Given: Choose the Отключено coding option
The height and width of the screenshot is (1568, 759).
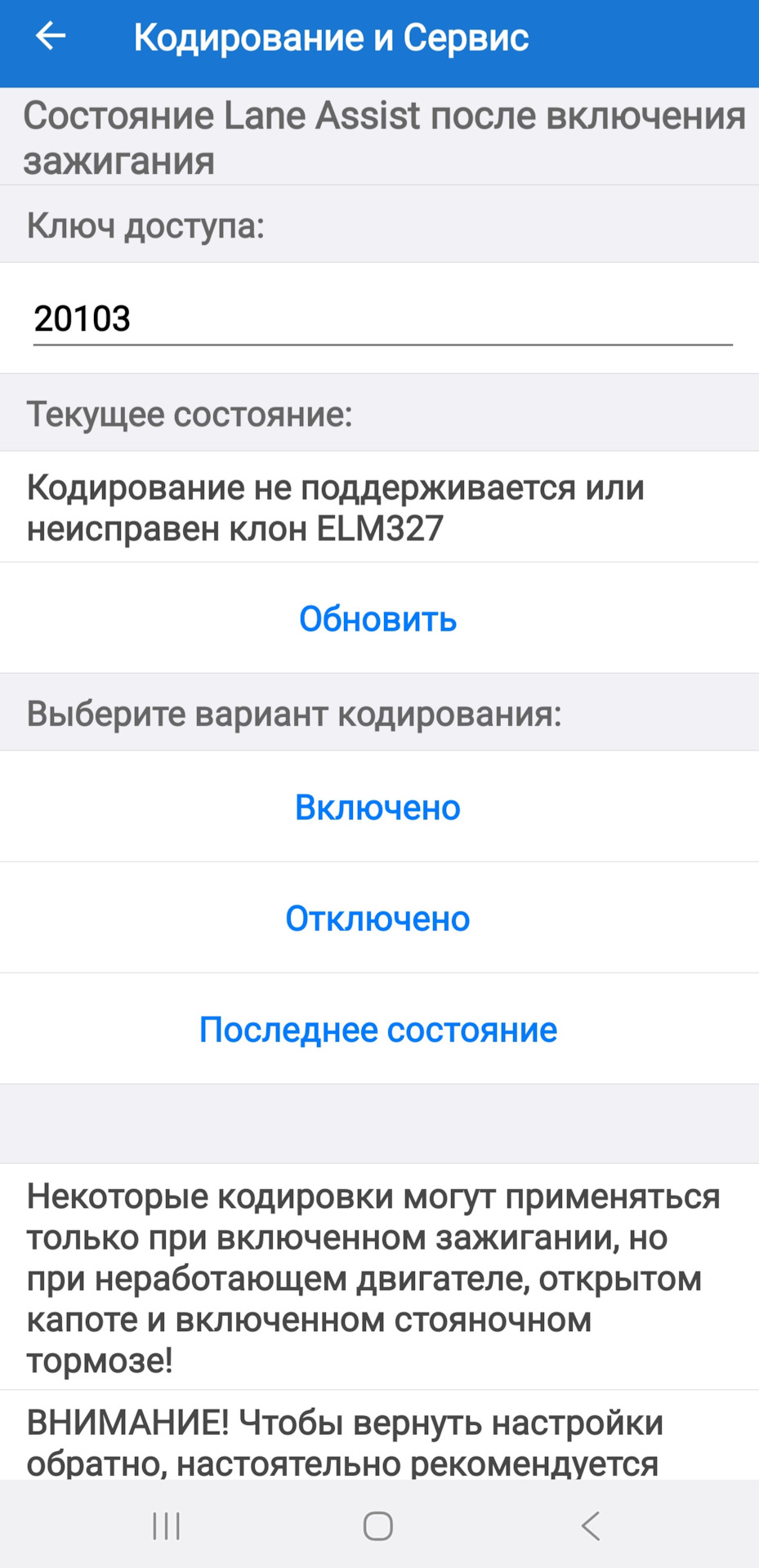Looking at the screenshot, I should click(378, 918).
